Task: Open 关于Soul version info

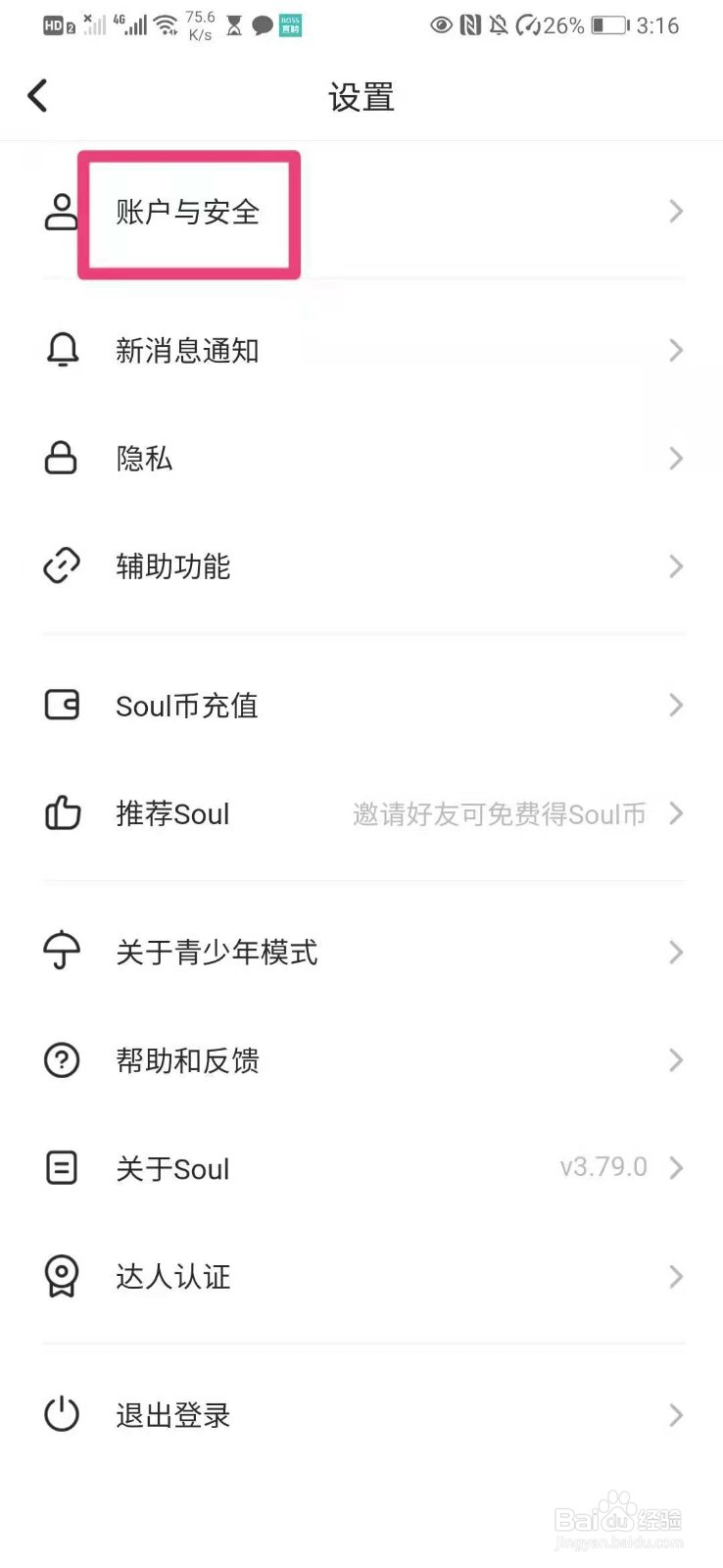Action: pyautogui.click(x=173, y=1168)
